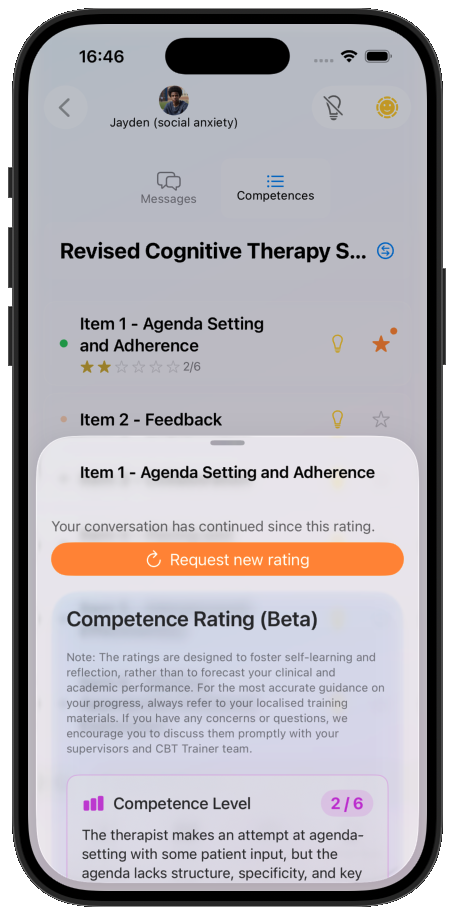The width and height of the screenshot is (455, 915).
Task: Request new rating
Action: [228, 560]
